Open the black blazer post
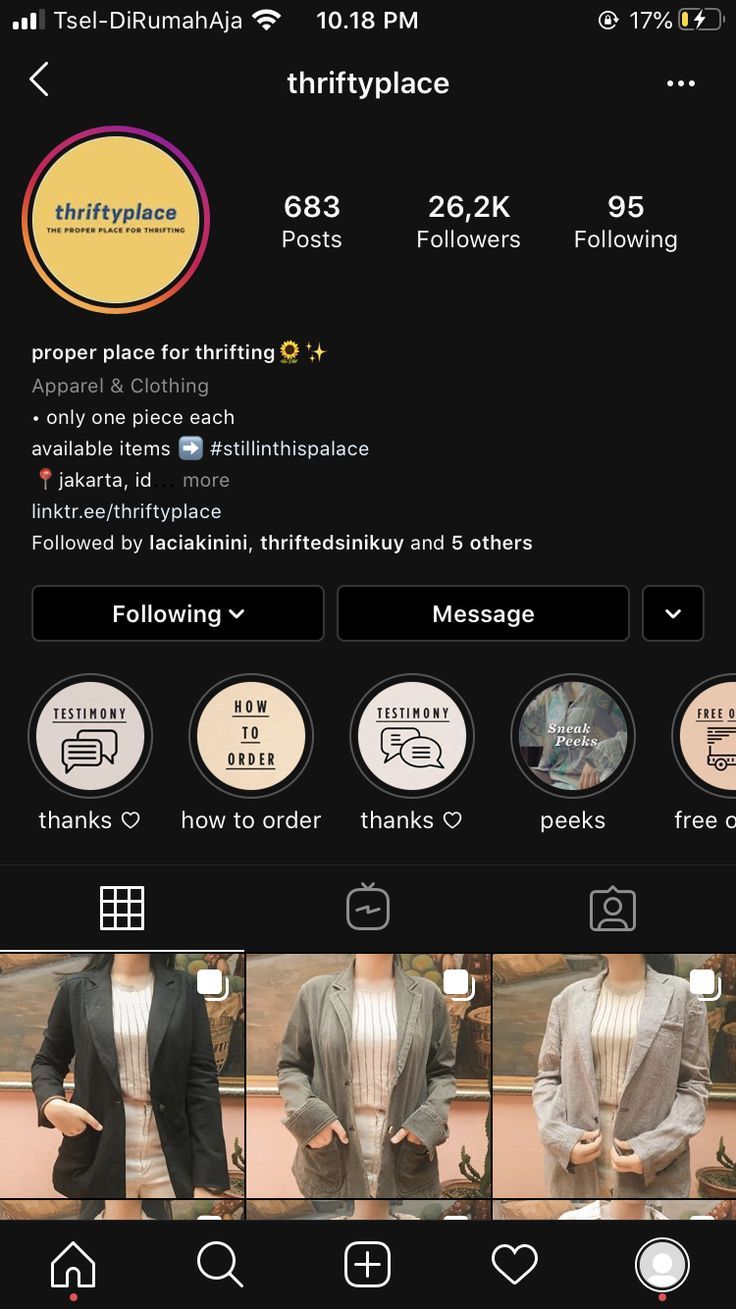 pyautogui.click(x=121, y=1075)
